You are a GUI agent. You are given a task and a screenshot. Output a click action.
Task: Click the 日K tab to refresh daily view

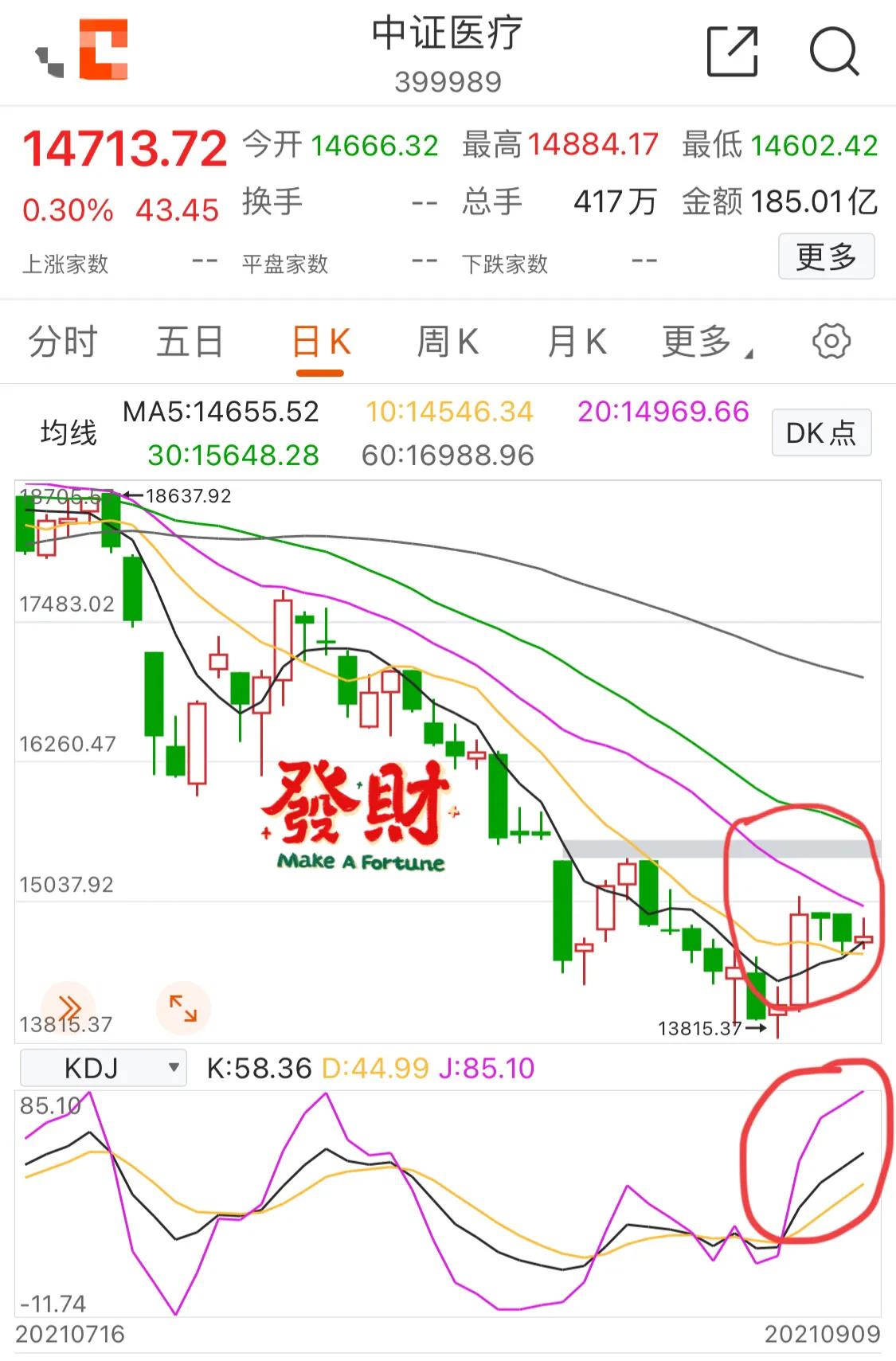[x=322, y=341]
